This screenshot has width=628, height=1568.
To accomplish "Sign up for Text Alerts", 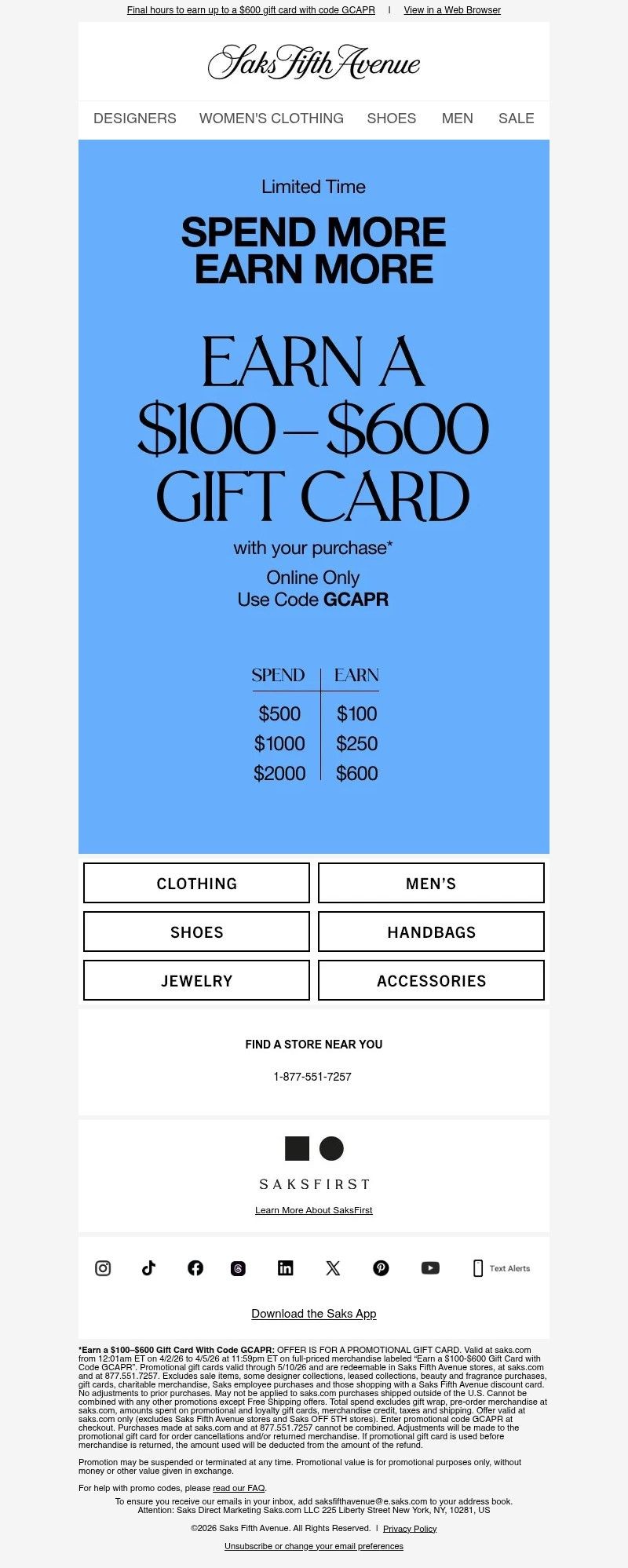I will coord(502,1268).
